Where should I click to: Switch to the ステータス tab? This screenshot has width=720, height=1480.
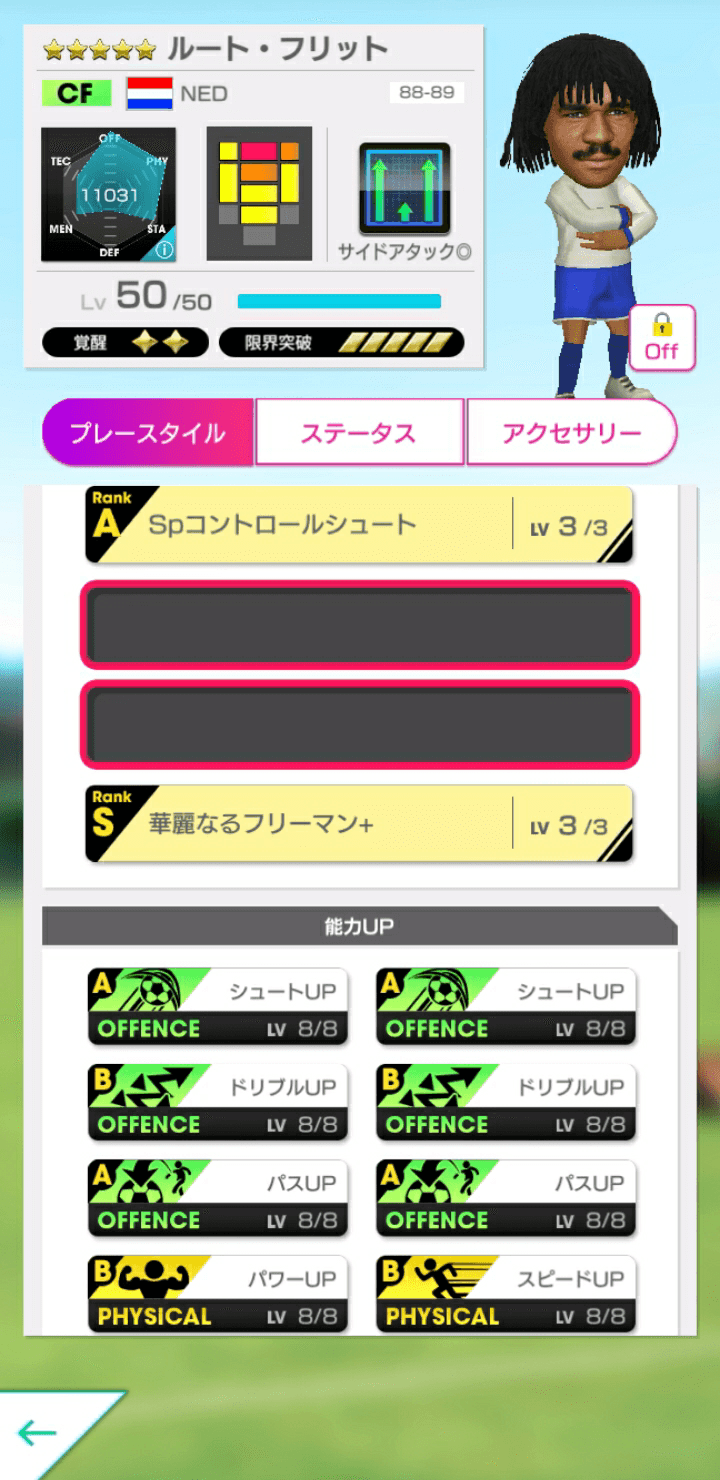tap(359, 433)
